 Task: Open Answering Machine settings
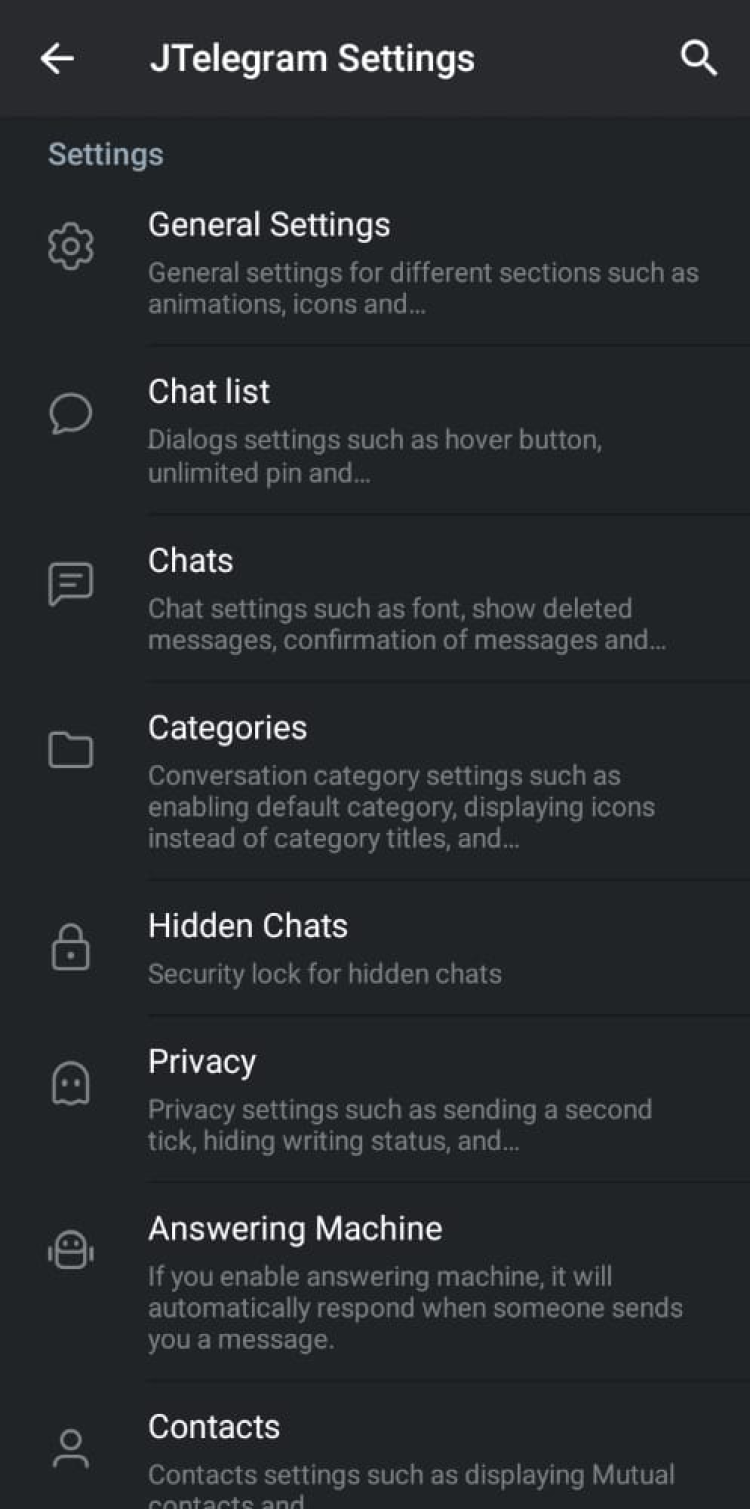point(375,1280)
